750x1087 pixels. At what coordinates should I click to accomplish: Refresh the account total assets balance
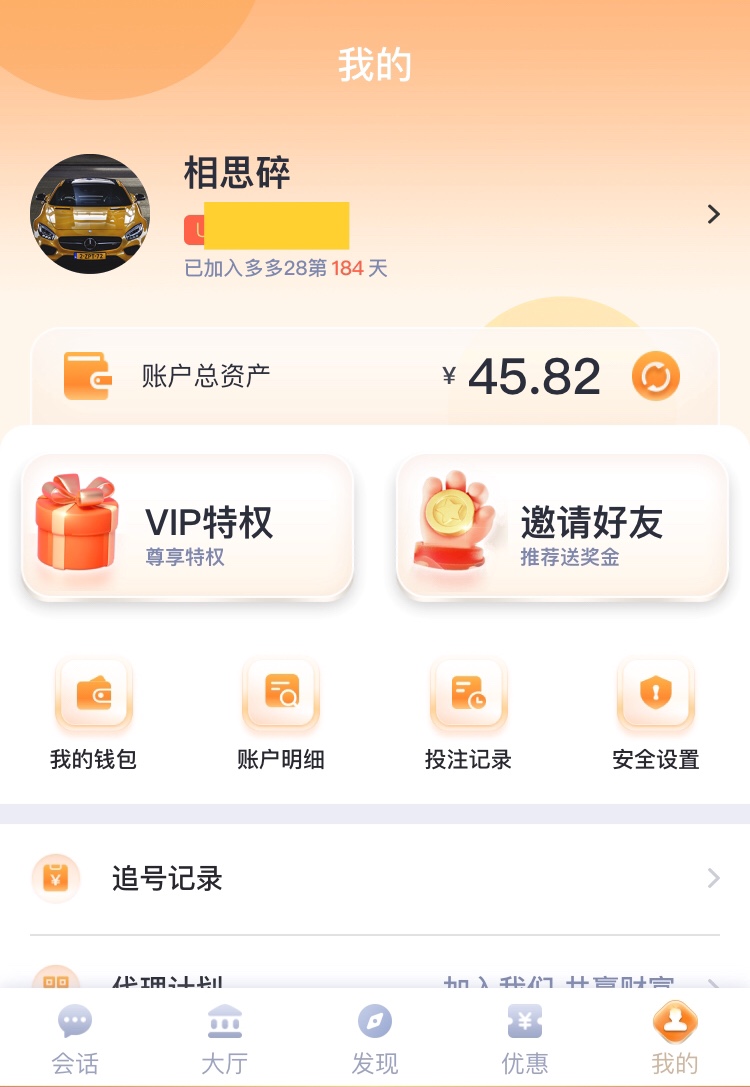coord(656,377)
